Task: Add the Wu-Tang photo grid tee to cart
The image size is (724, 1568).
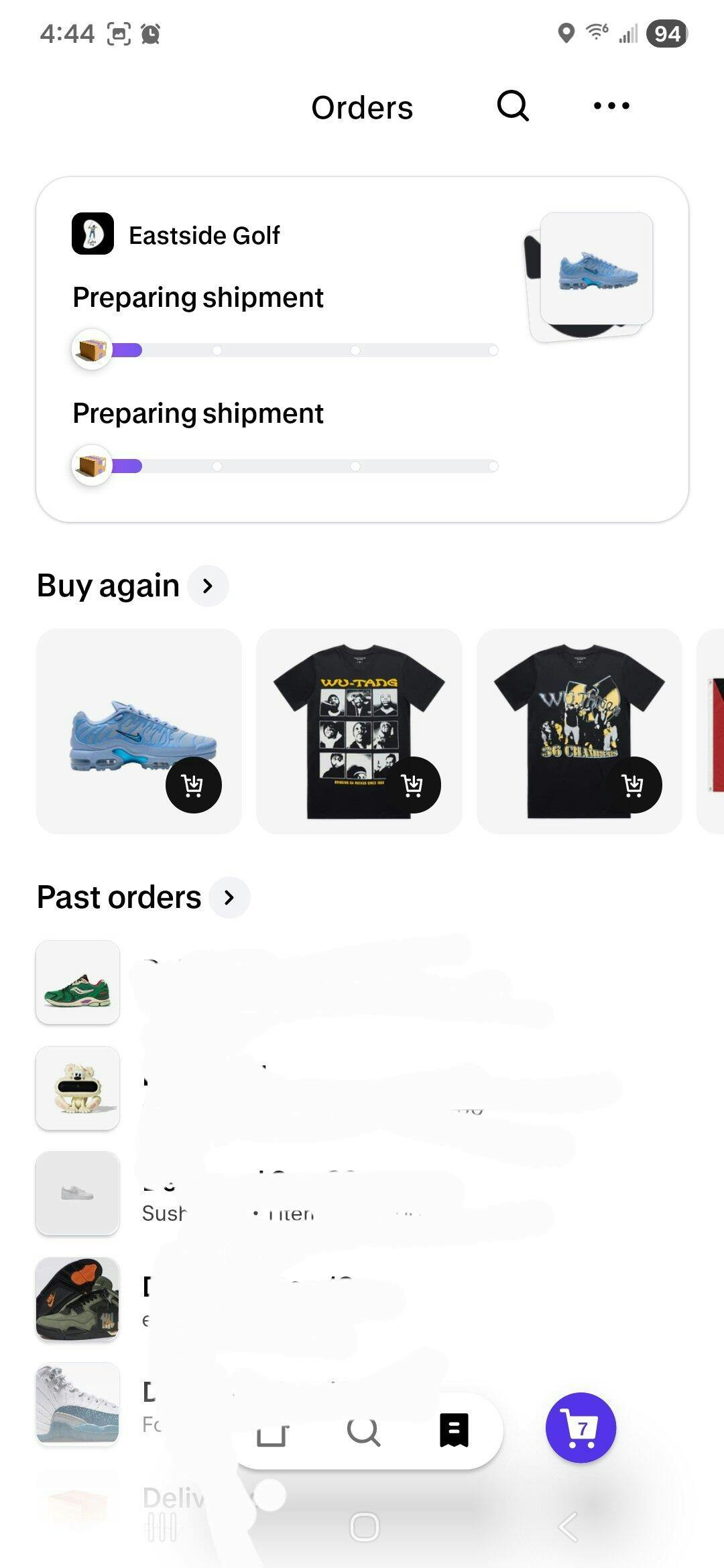Action: tap(412, 785)
